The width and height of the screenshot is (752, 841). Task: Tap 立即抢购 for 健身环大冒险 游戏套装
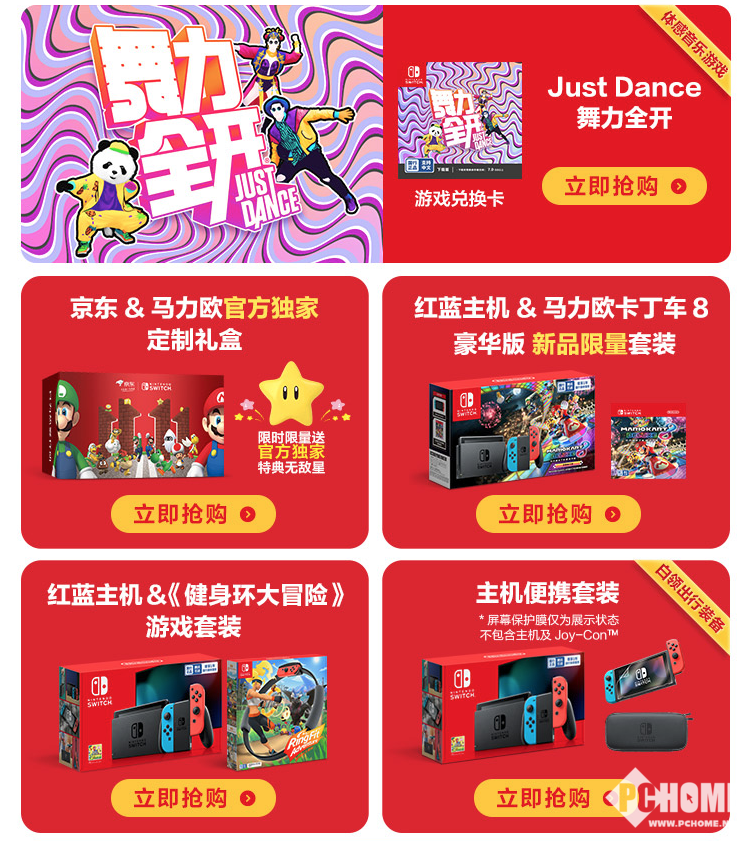coord(193,798)
